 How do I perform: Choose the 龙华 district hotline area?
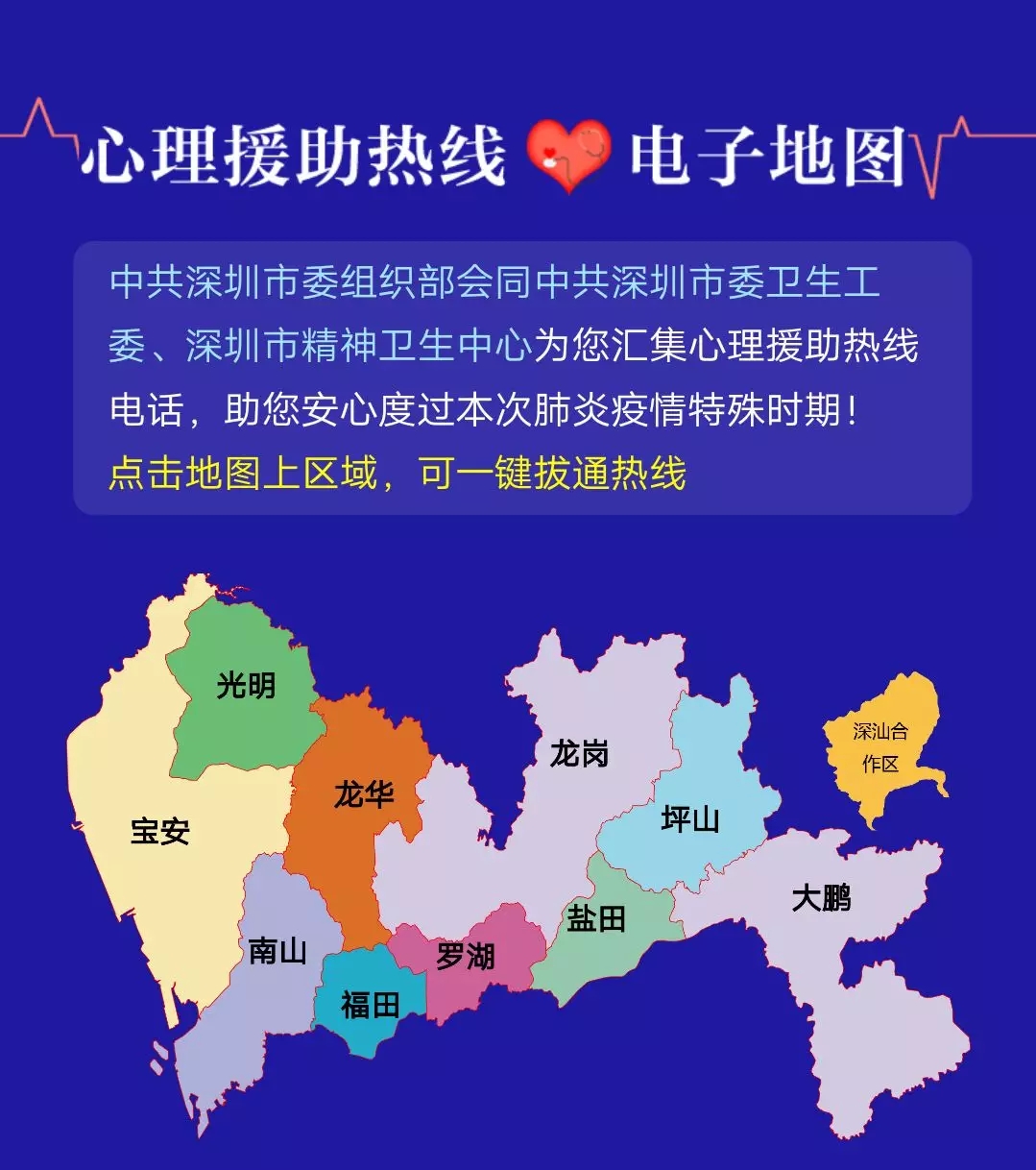[363, 795]
